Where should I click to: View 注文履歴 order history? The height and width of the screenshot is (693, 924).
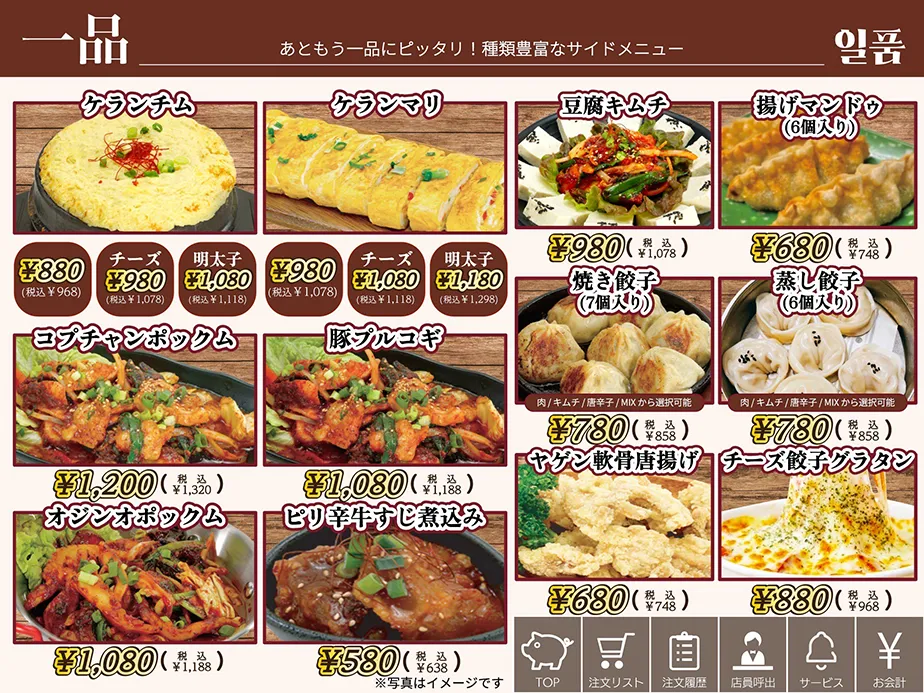coord(684,655)
